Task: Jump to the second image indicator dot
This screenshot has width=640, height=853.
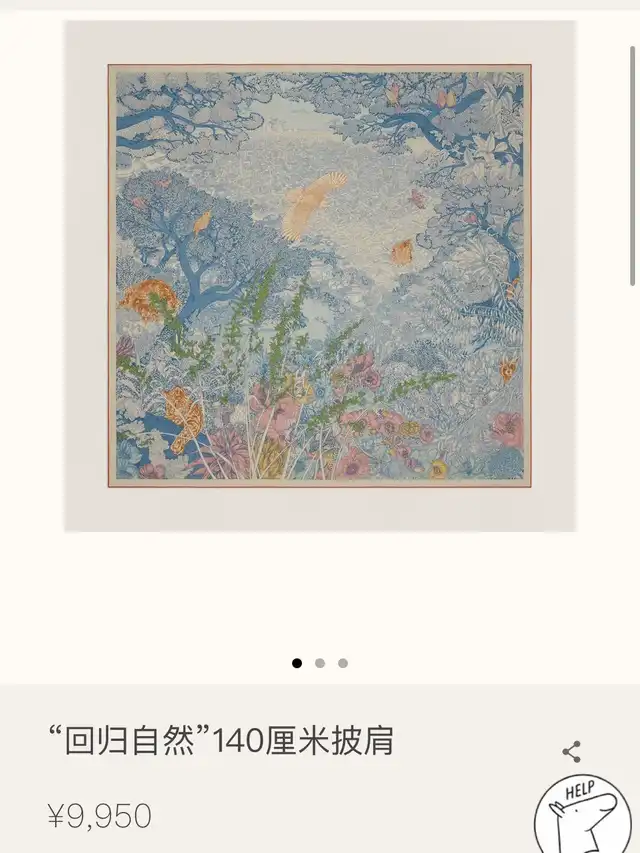Action: 320,662
